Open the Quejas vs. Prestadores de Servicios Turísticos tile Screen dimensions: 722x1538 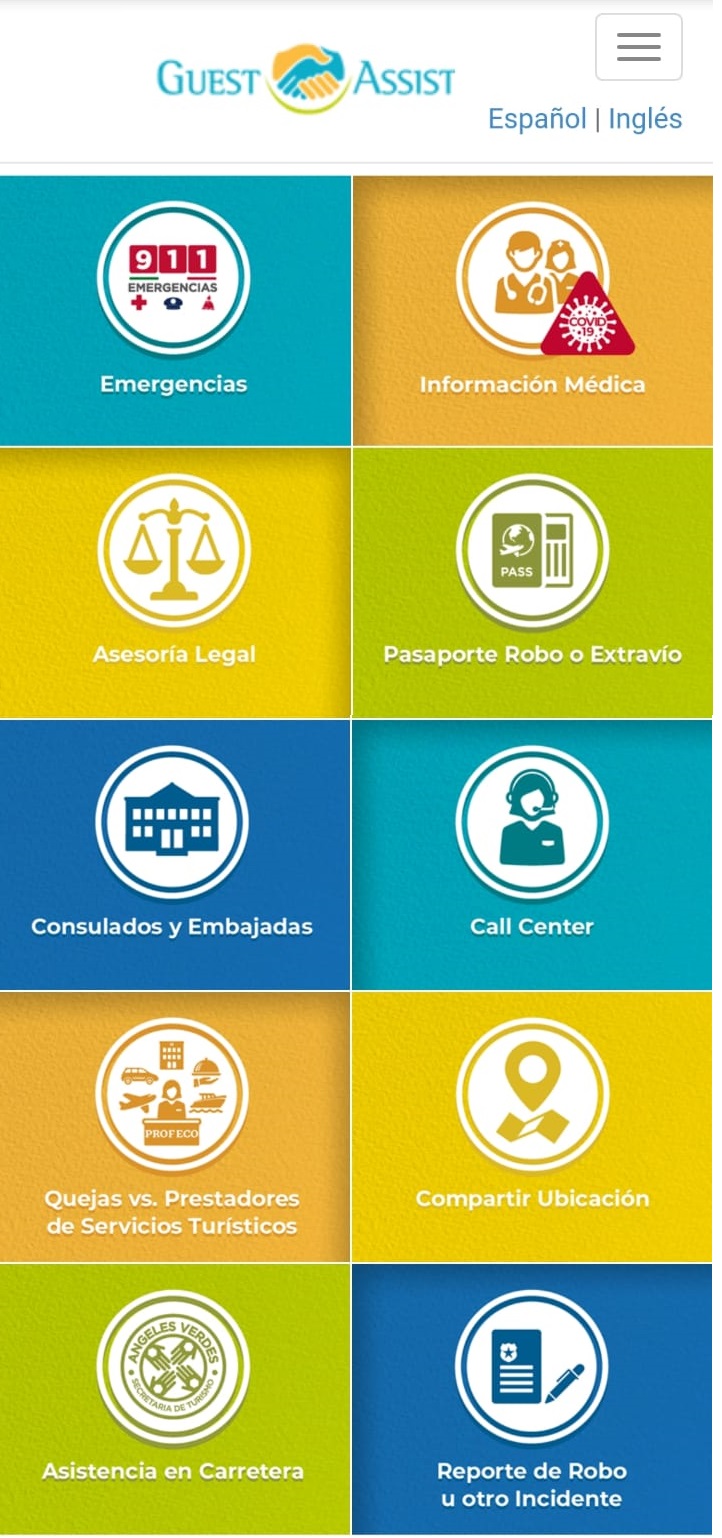coord(174,1126)
